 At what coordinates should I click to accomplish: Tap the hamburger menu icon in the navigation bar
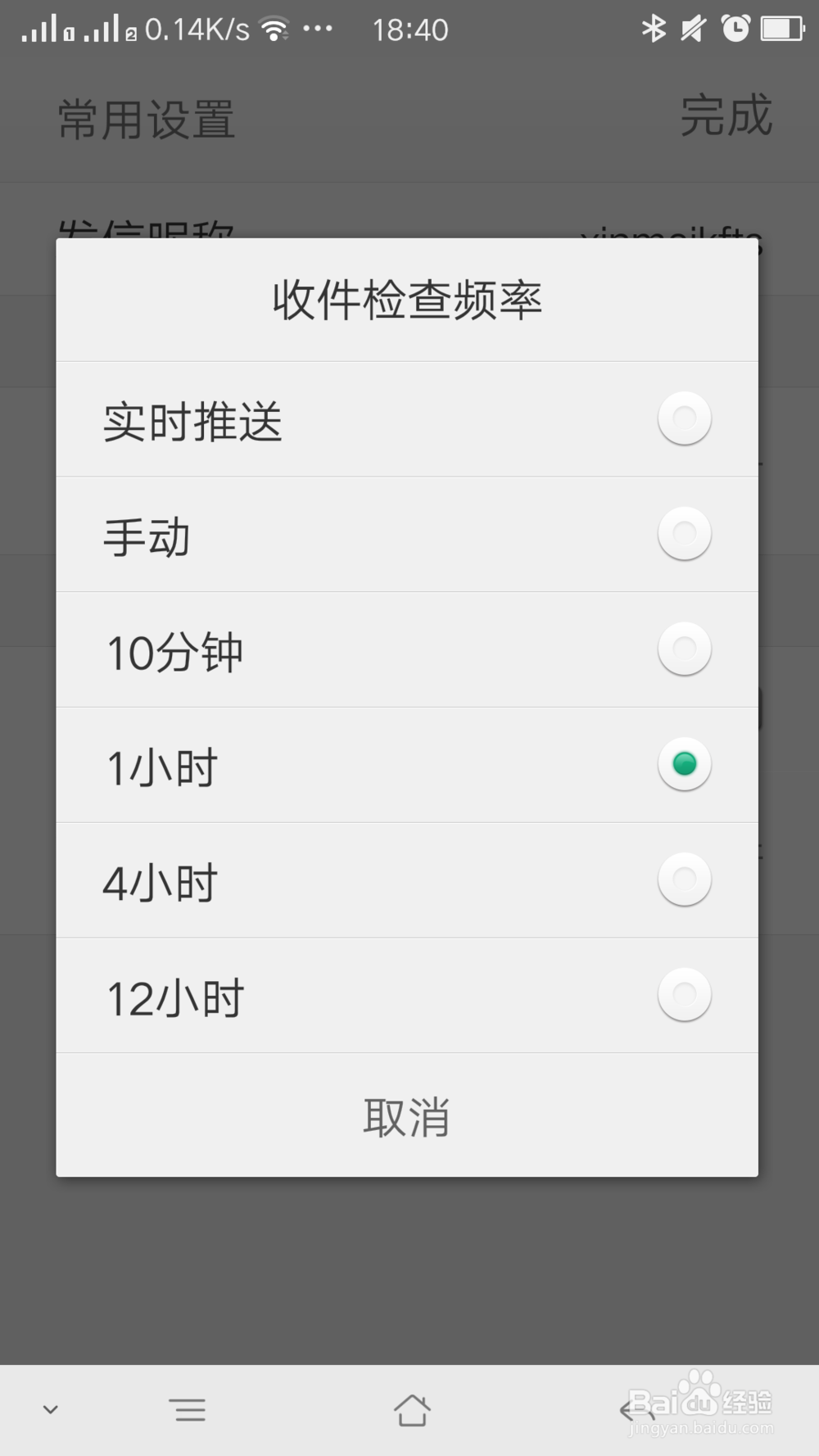coord(188,1409)
